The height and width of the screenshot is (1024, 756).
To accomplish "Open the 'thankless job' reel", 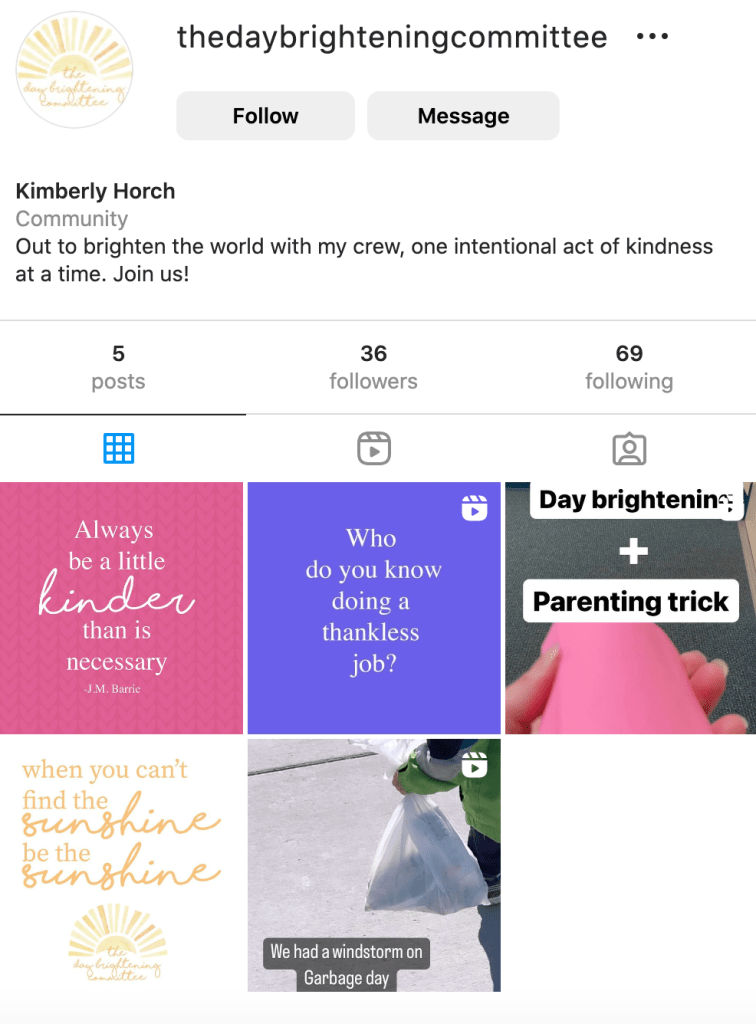I will point(373,608).
